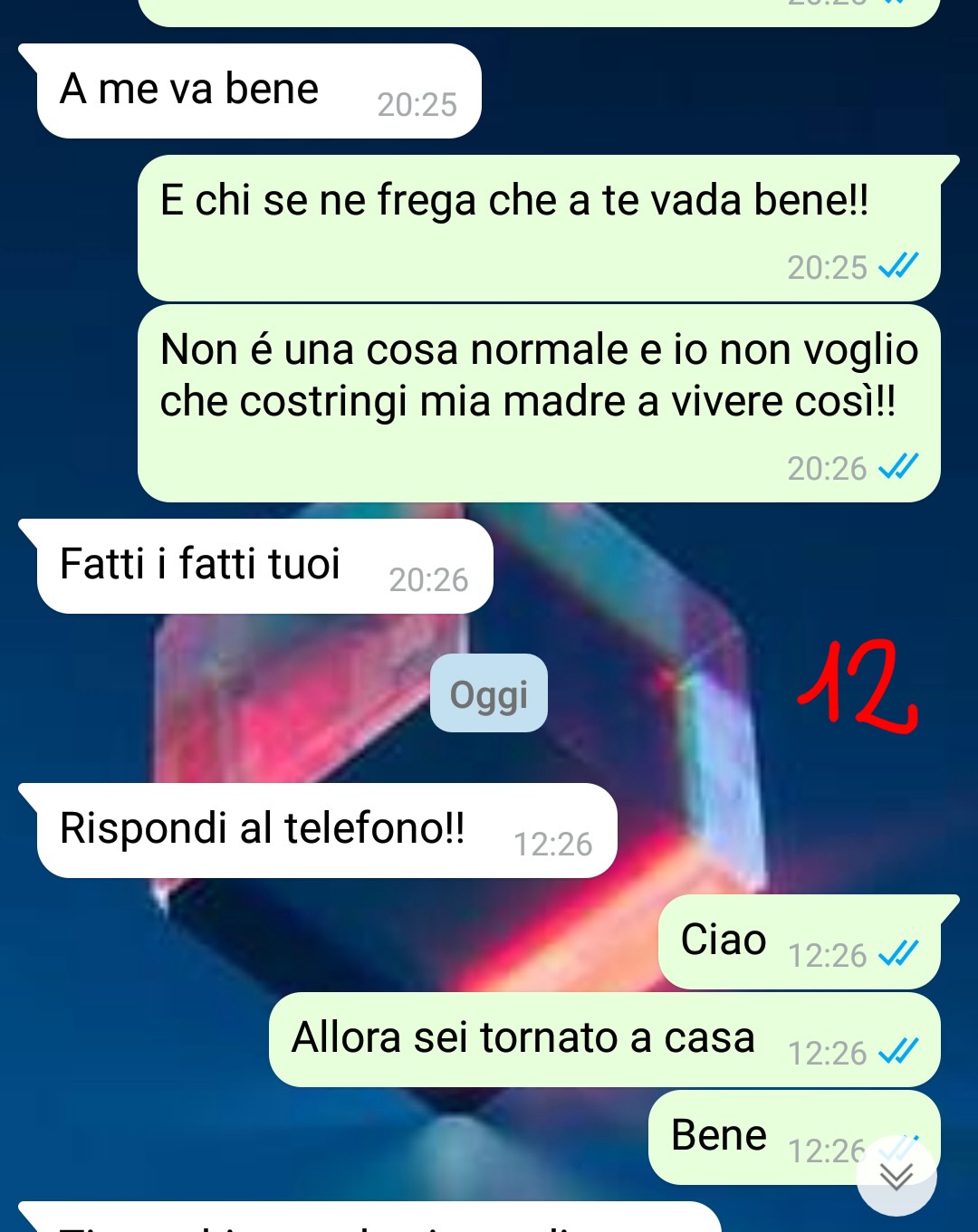Jump to latest messages with down-arrow button
978x1232 pixels.
tap(896, 1176)
